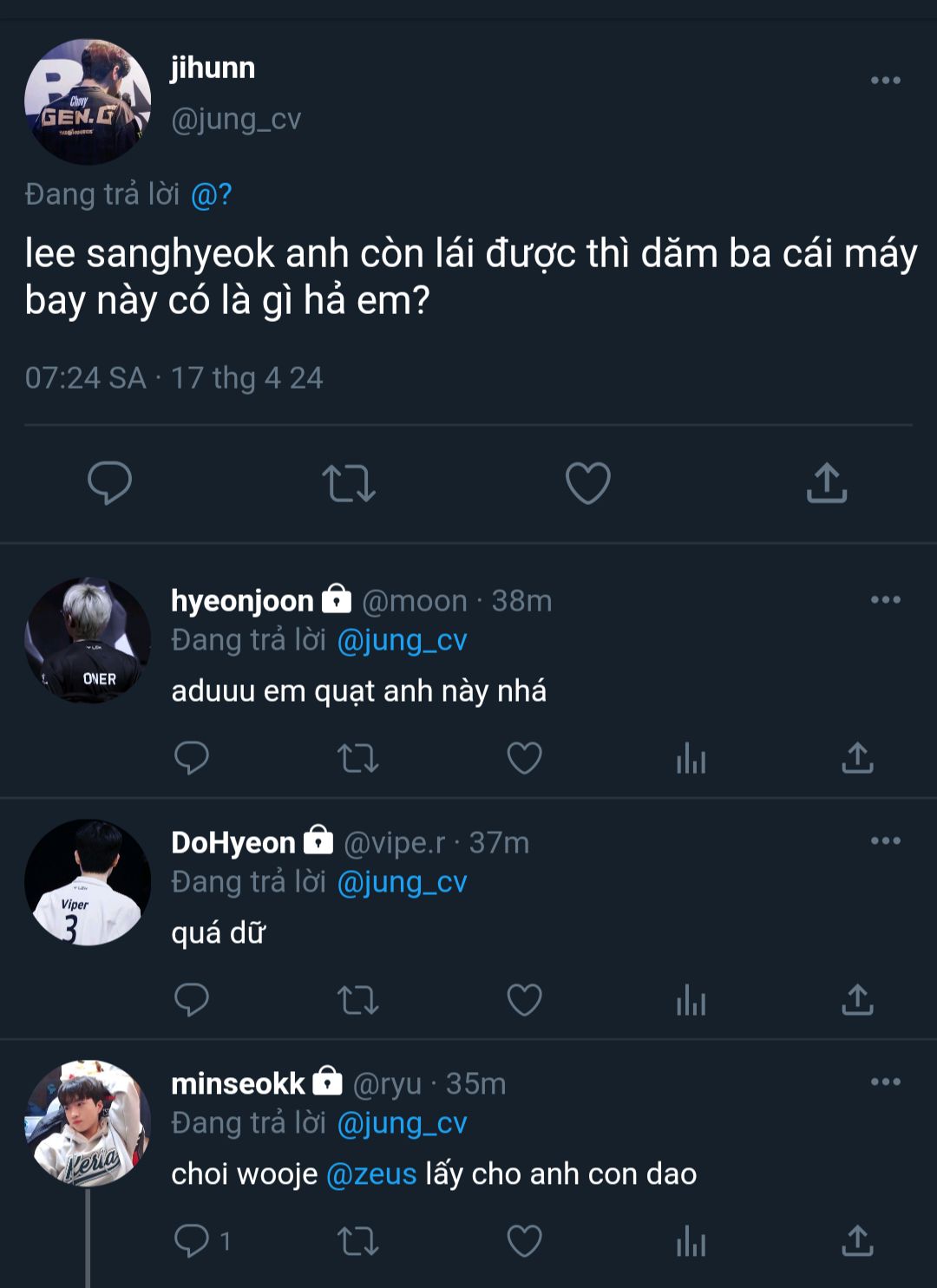Screen dimensions: 937x1288
Task: Open the overflow menu on jihunn's tweet
Action: tap(885, 80)
